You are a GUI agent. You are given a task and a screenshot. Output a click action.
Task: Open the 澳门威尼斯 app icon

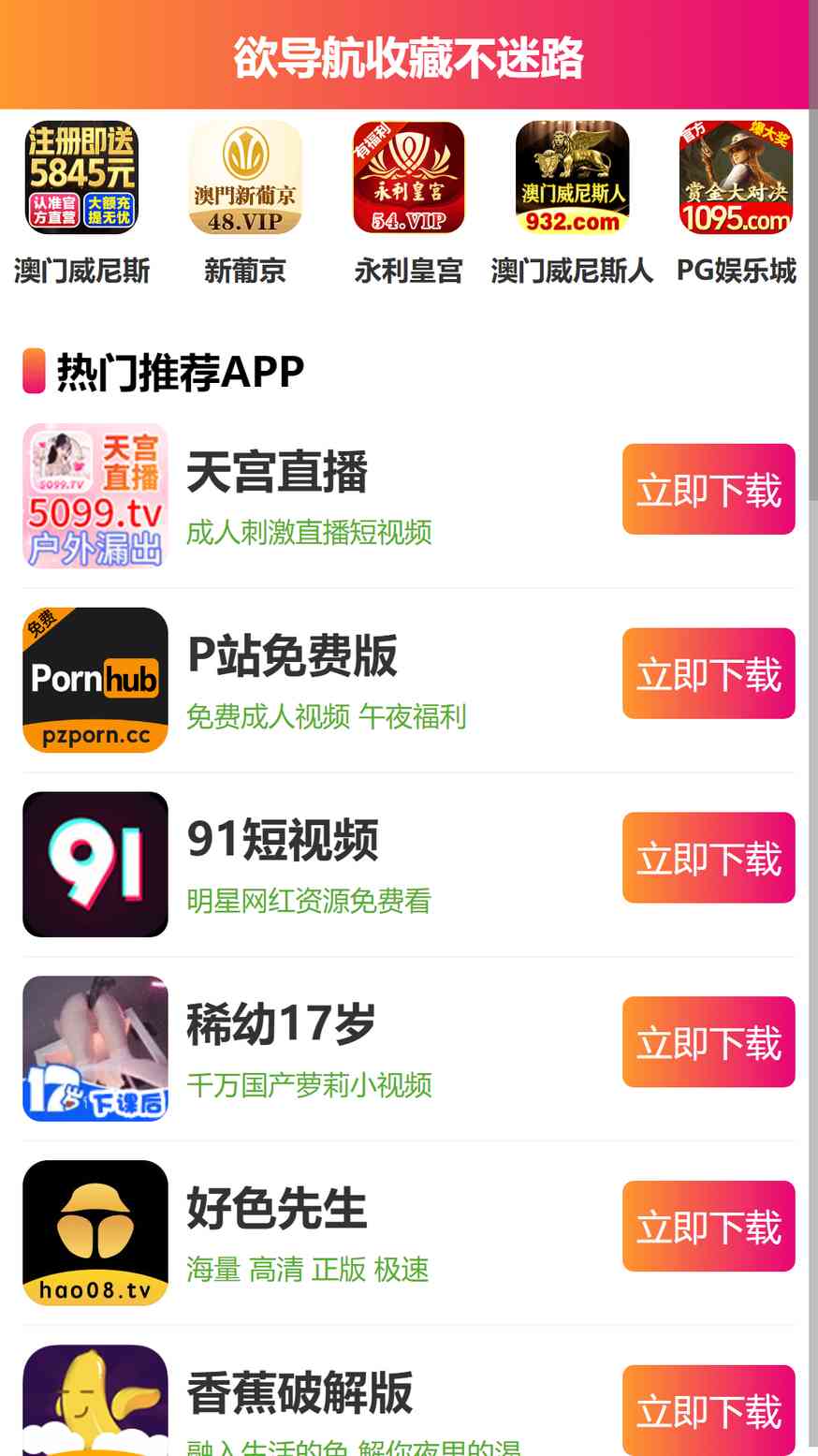tap(81, 178)
